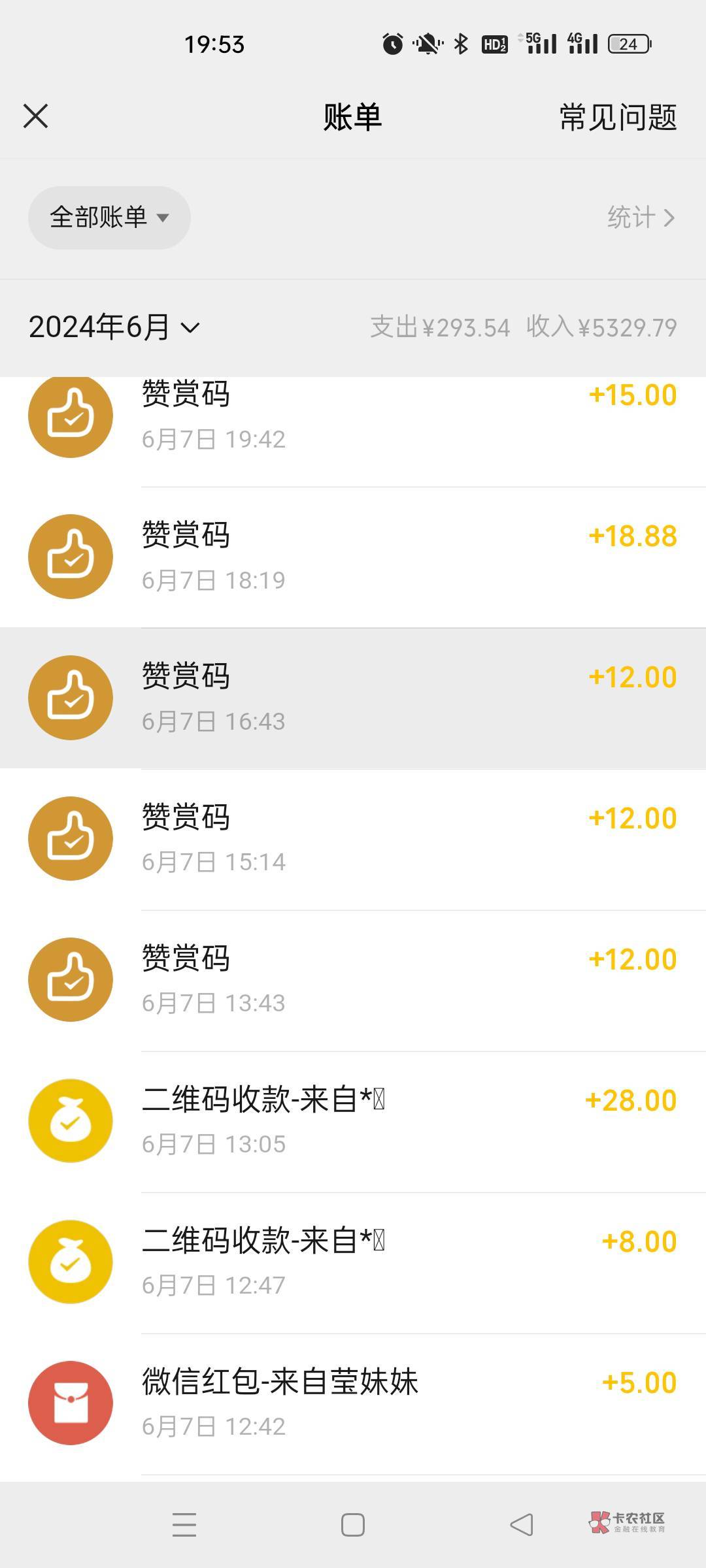Open the +28.00 二维码收款 record
This screenshot has height=1568, width=706.
353,1122
